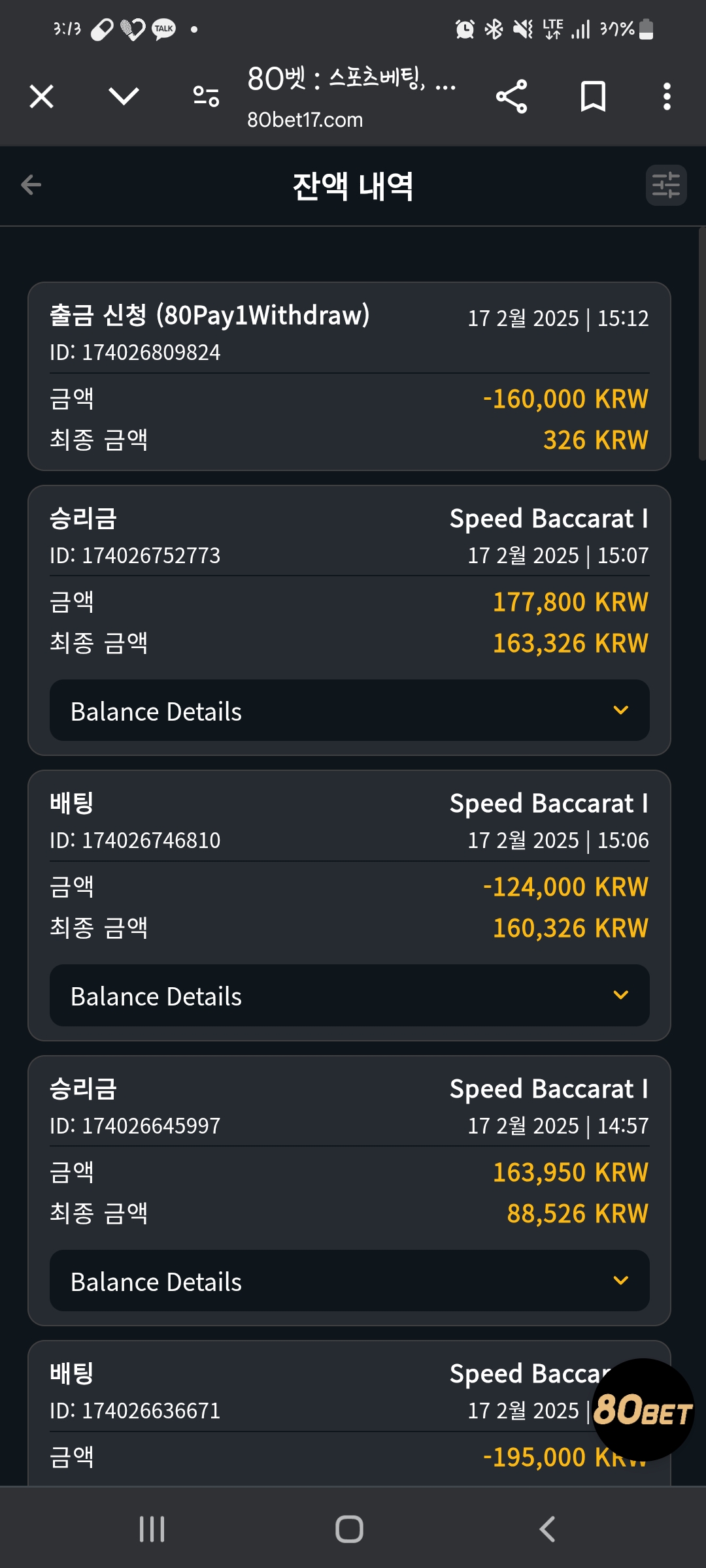Viewport: 706px width, 1568px height.
Task: Share the 80bet17.com page
Action: [511, 97]
